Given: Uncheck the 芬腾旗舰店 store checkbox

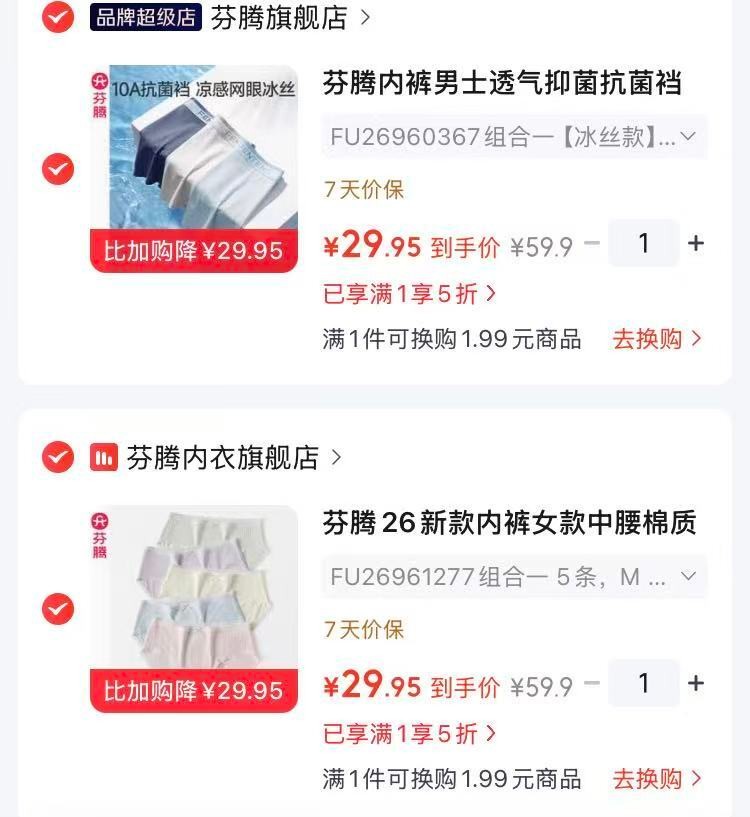Looking at the screenshot, I should pyautogui.click(x=58, y=17).
